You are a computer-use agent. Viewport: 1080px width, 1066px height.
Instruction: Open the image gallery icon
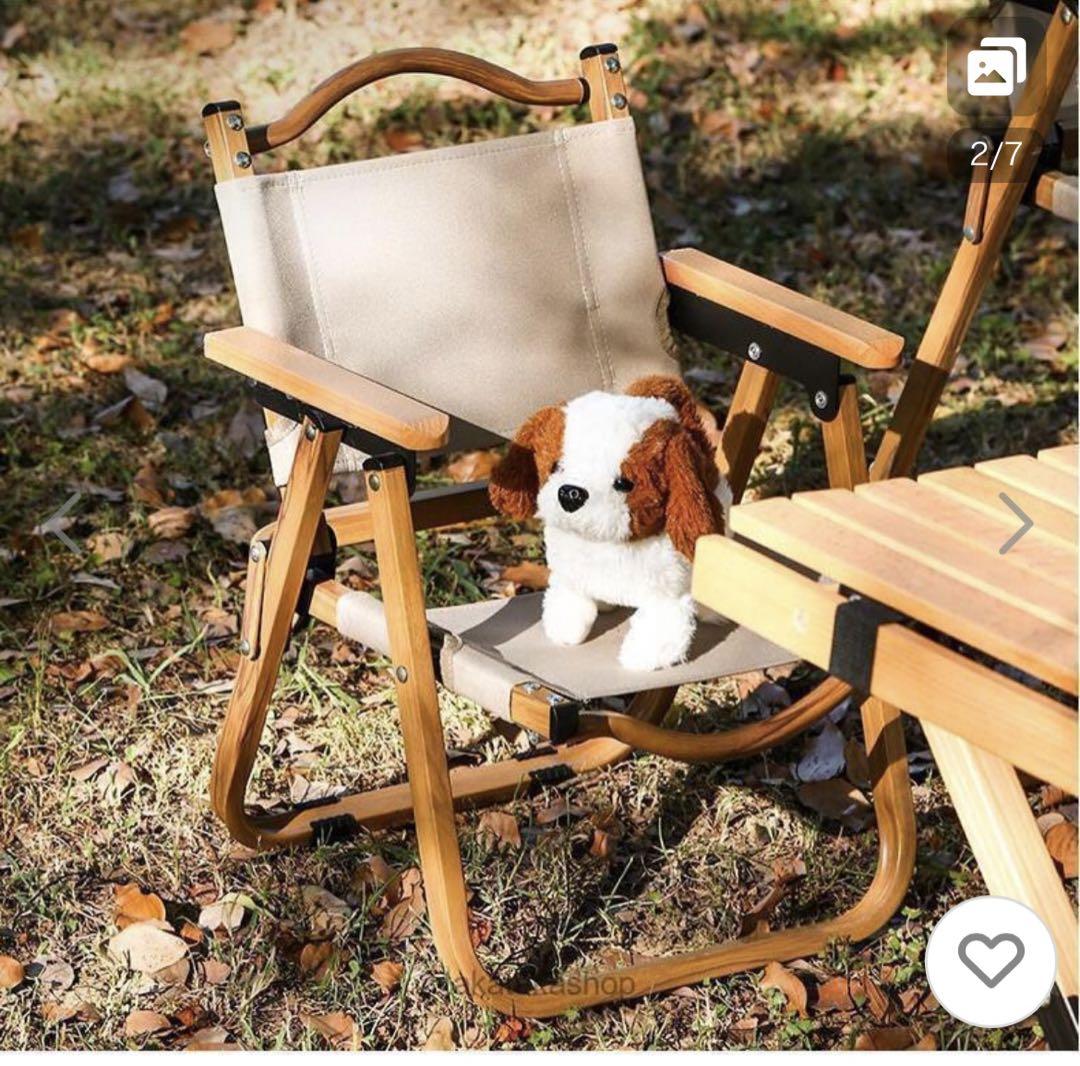(x=996, y=67)
